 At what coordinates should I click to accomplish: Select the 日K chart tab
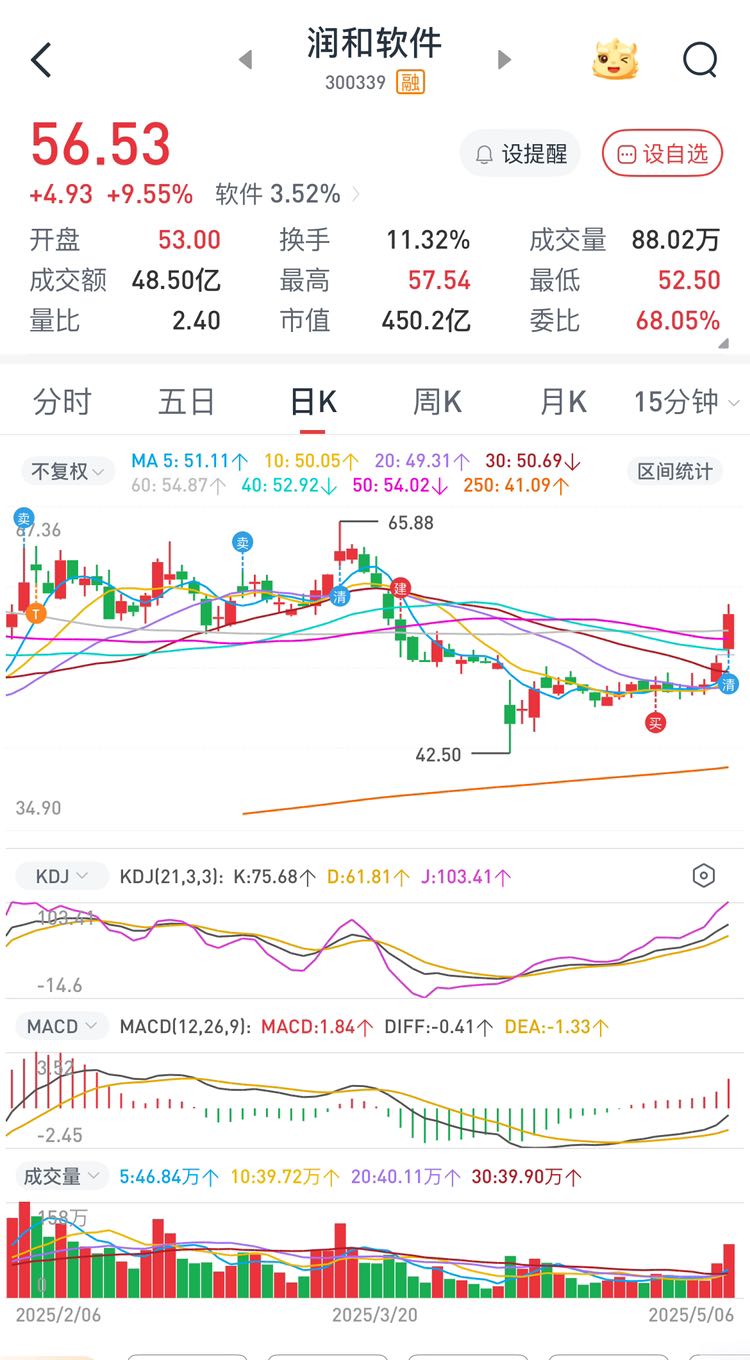point(313,402)
